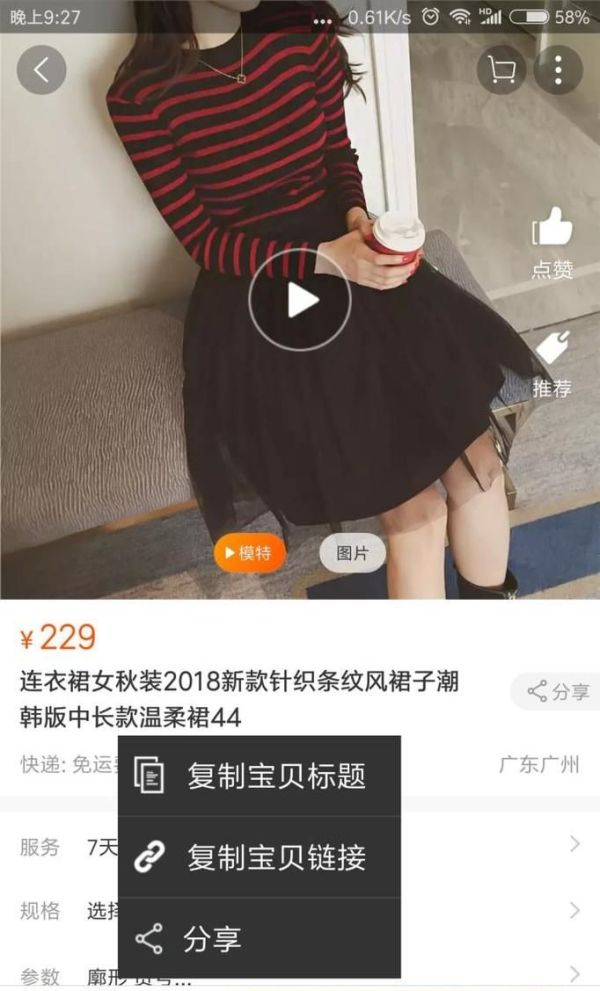This screenshot has width=600, height=991.
Task: Choose 复制宝贝链接 in the popup menu
Action: 260,857
